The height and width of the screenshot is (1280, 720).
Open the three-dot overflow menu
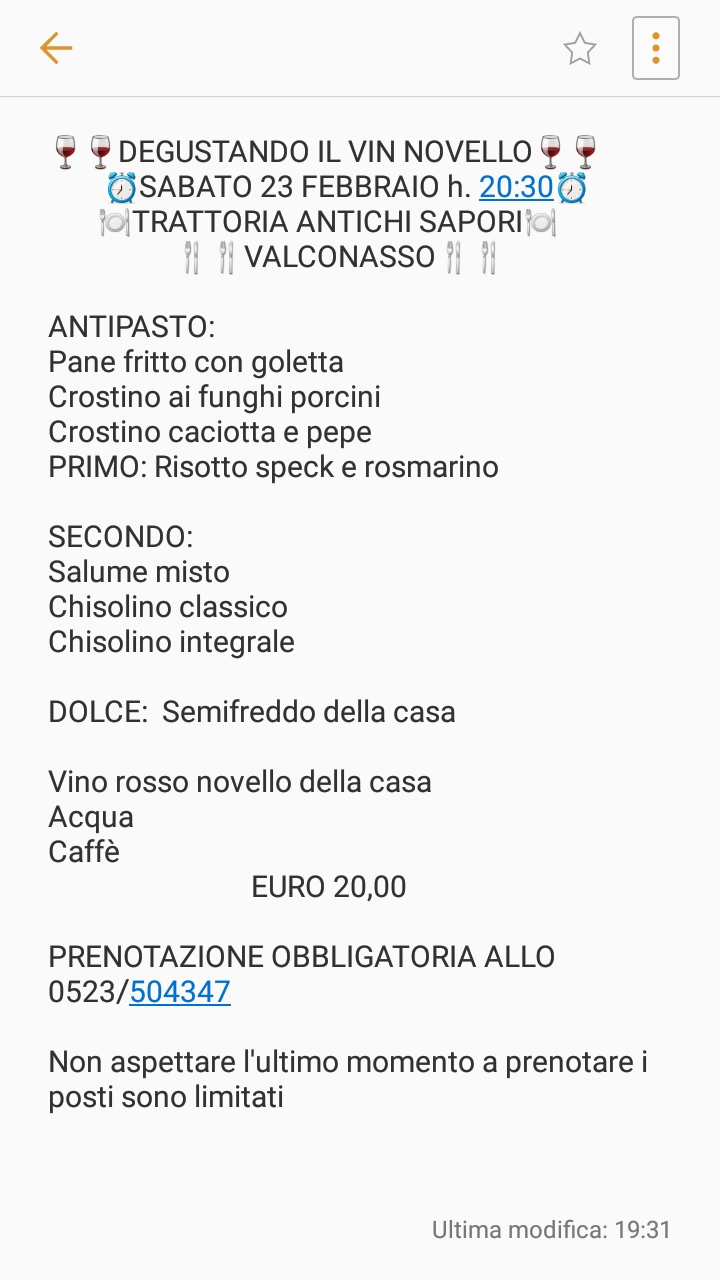pyautogui.click(x=656, y=48)
